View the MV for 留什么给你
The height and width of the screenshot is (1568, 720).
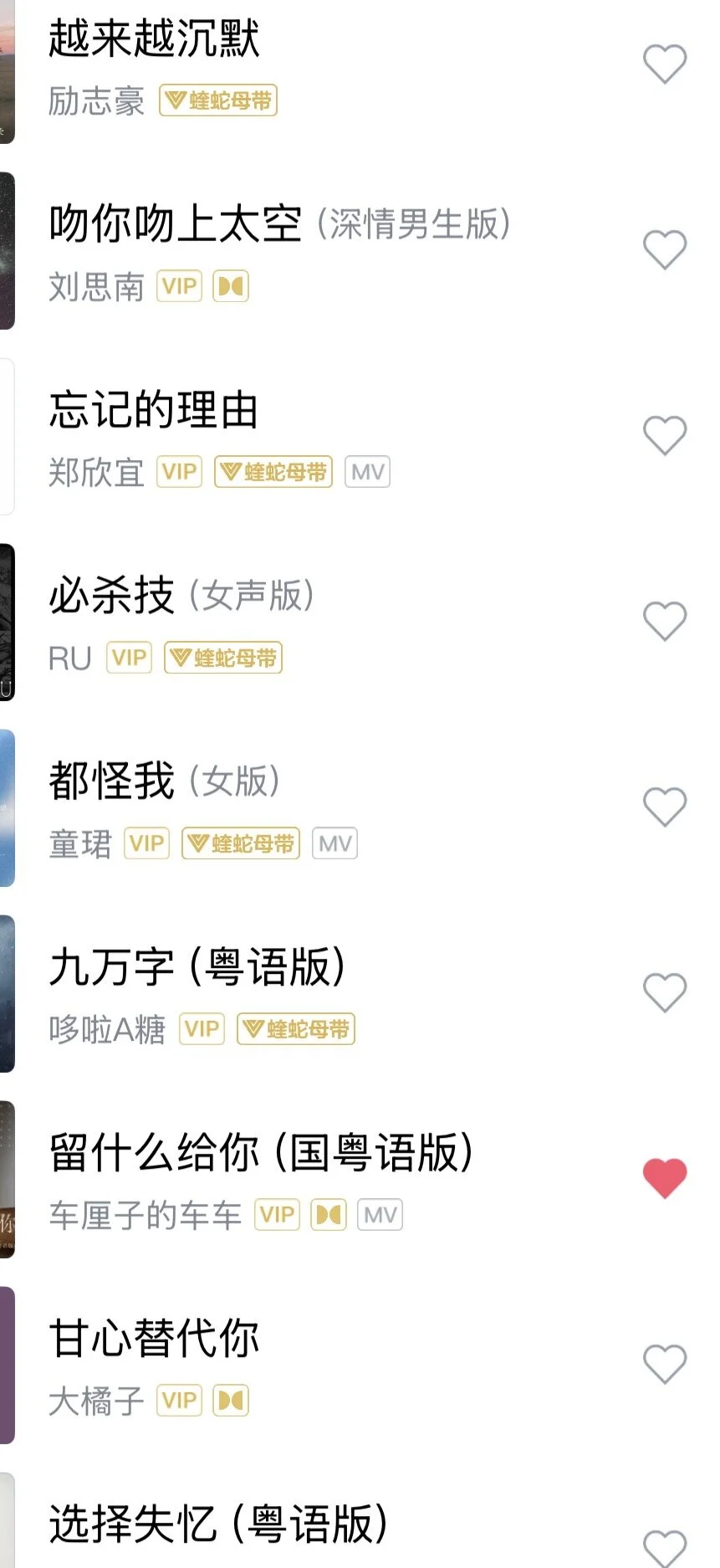pyautogui.click(x=380, y=1215)
